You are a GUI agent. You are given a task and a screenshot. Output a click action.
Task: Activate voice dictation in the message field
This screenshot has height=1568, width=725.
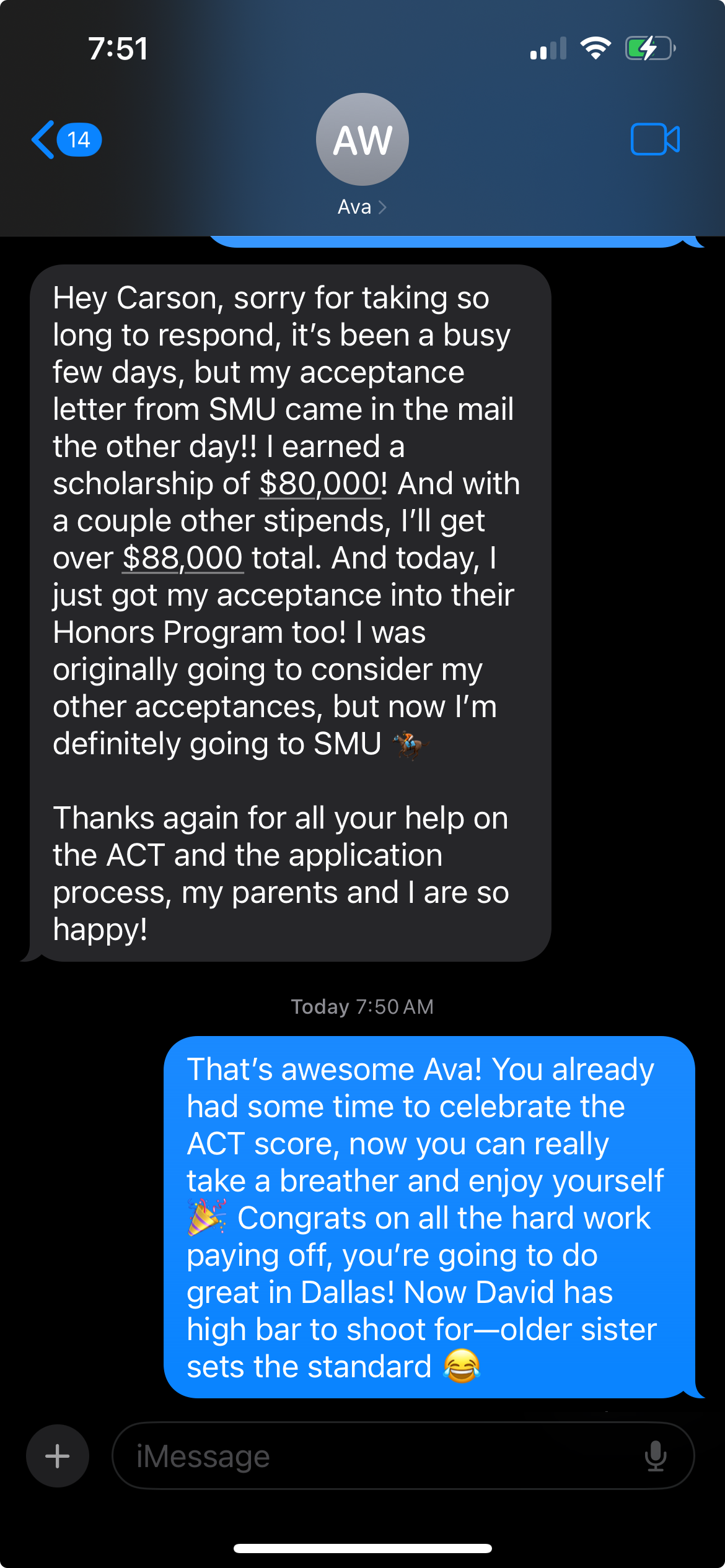[x=655, y=1456]
